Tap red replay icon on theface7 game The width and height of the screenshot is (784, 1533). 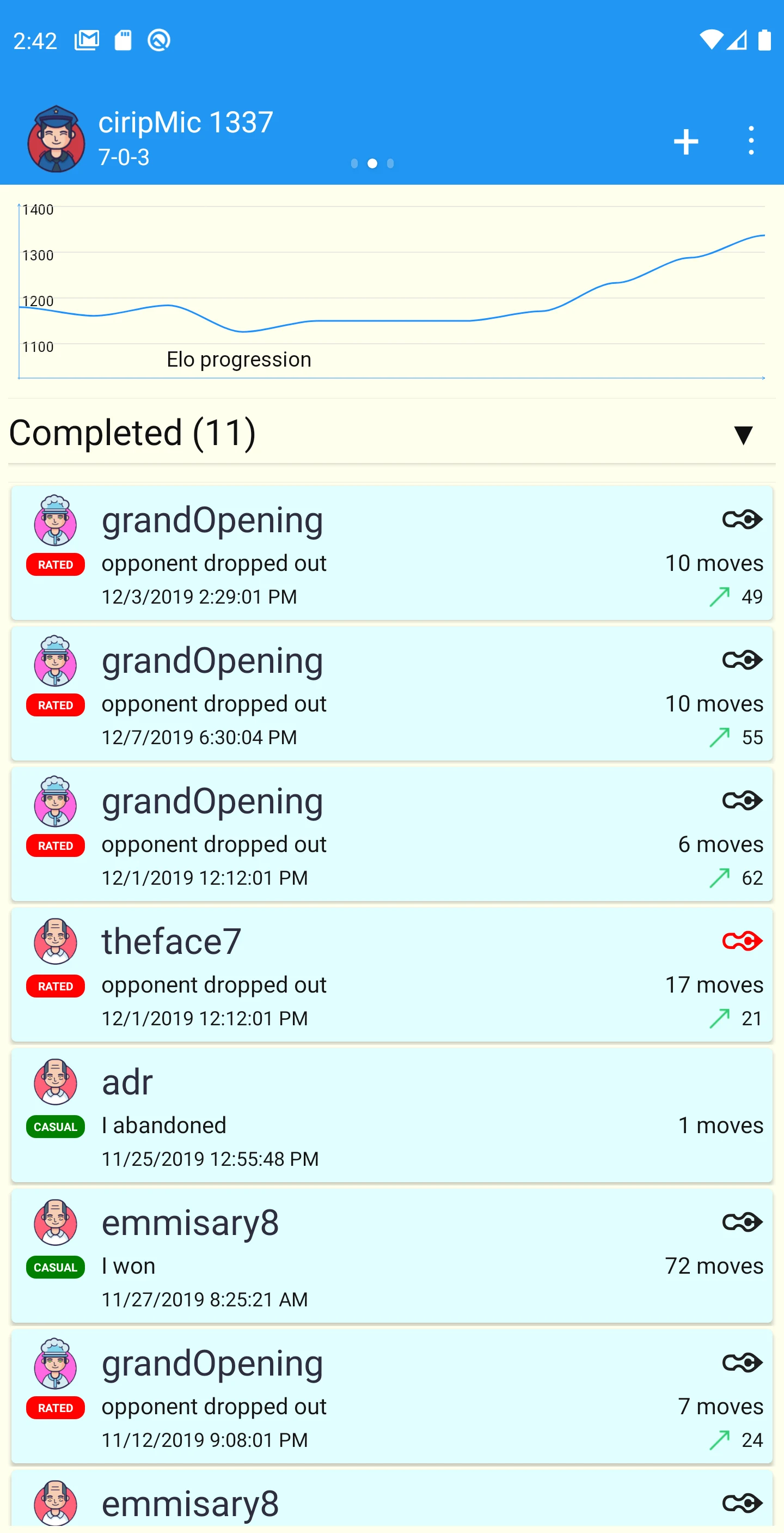click(x=742, y=941)
